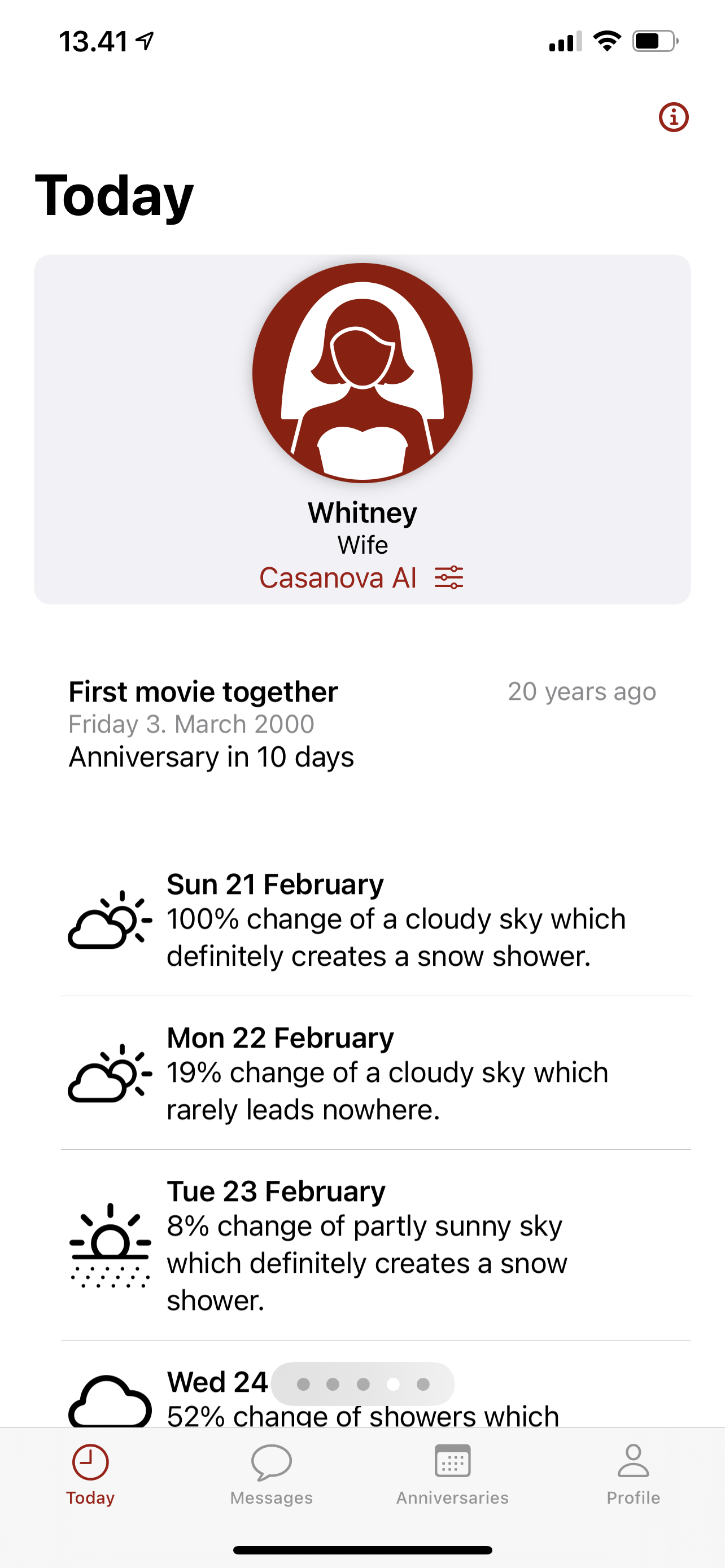Viewport: 725px width, 1568px height.
Task: Switch to the Messages tab
Action: pos(272,1474)
